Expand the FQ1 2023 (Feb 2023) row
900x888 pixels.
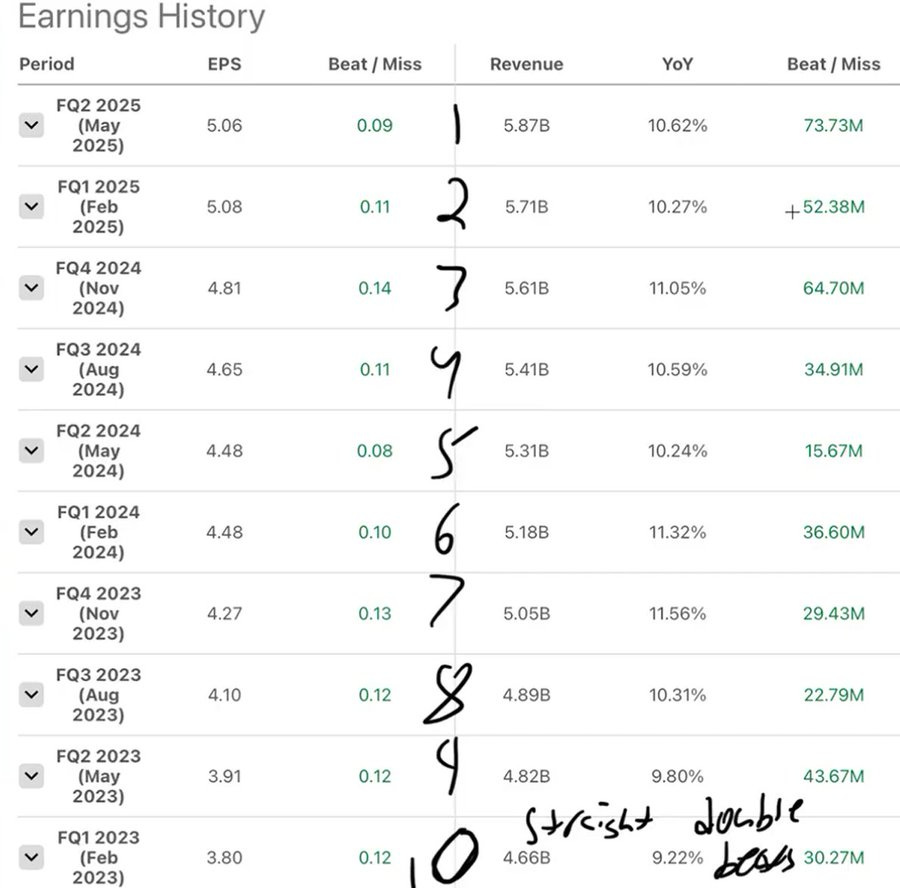31,857
